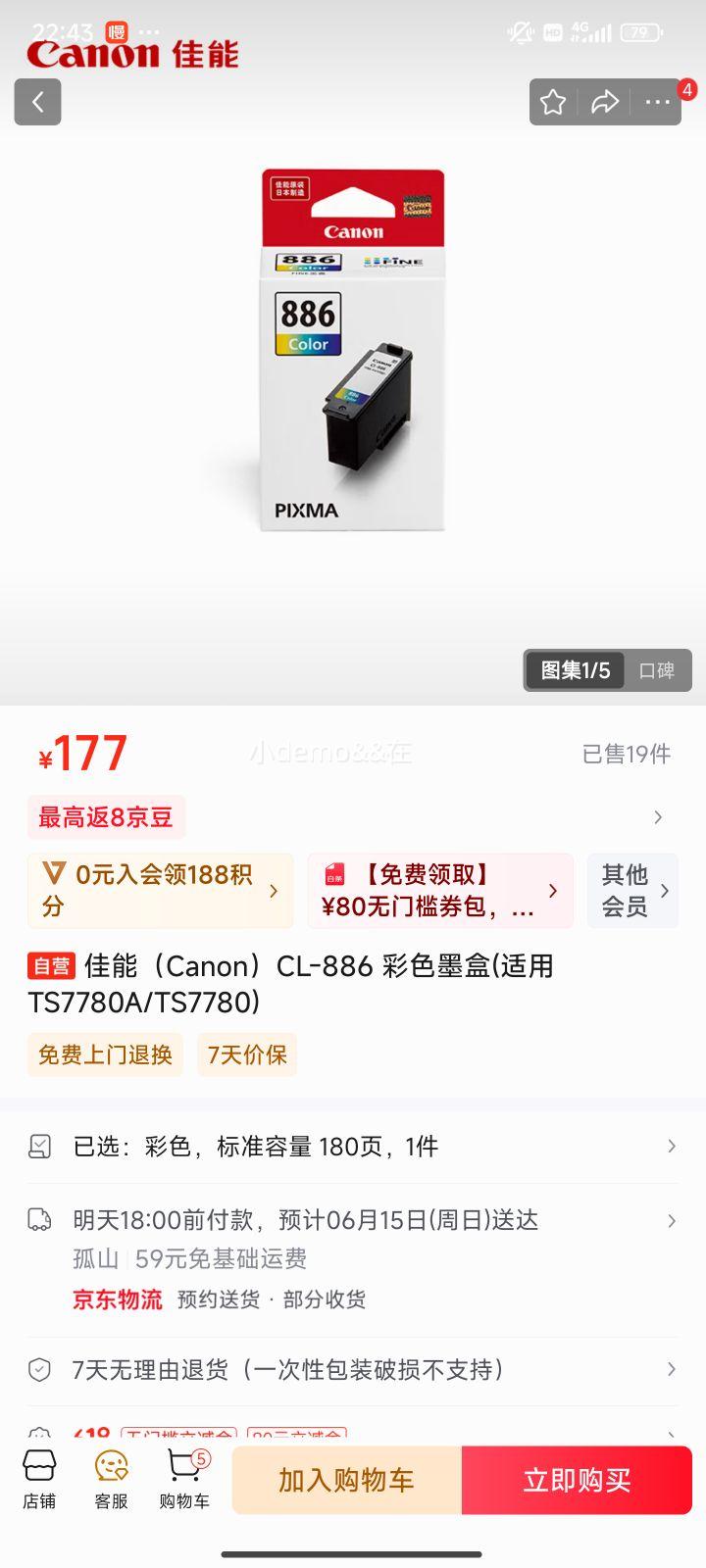706x1568 pixels.
Task: Open the more options (···) icon with badge
Action: [657, 101]
